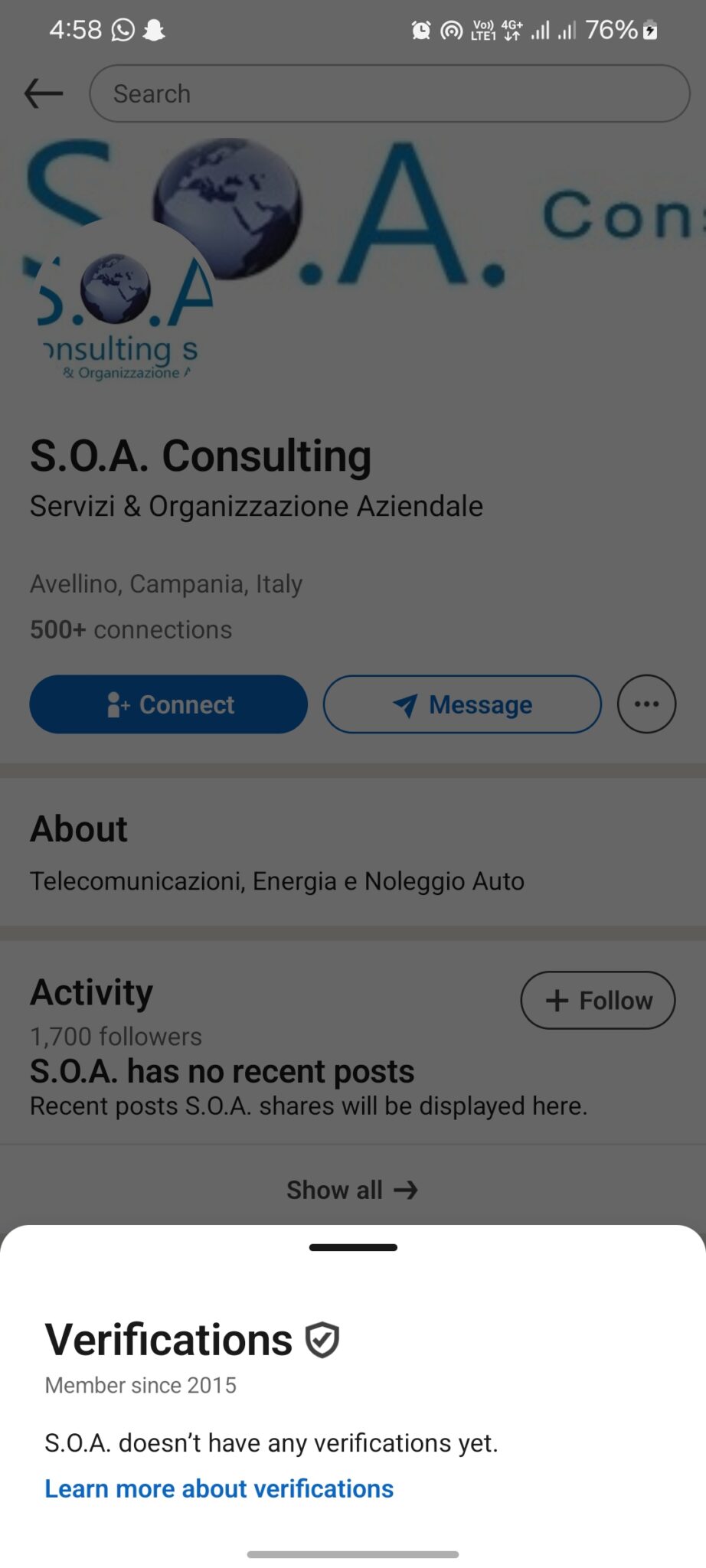Tap the Search input field
Image resolution: width=706 pixels, height=1568 pixels.
tap(387, 93)
